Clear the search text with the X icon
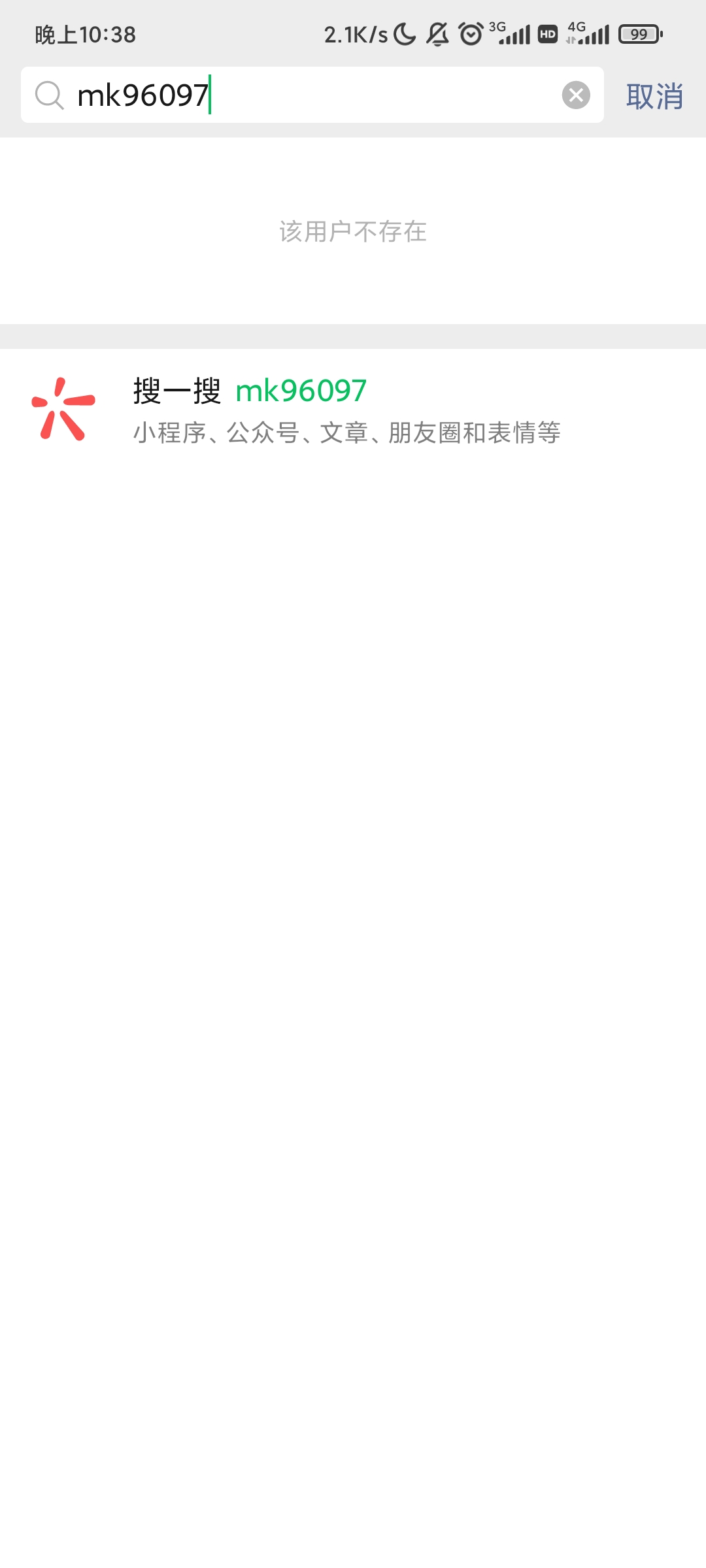This screenshot has width=706, height=1568. tap(576, 95)
